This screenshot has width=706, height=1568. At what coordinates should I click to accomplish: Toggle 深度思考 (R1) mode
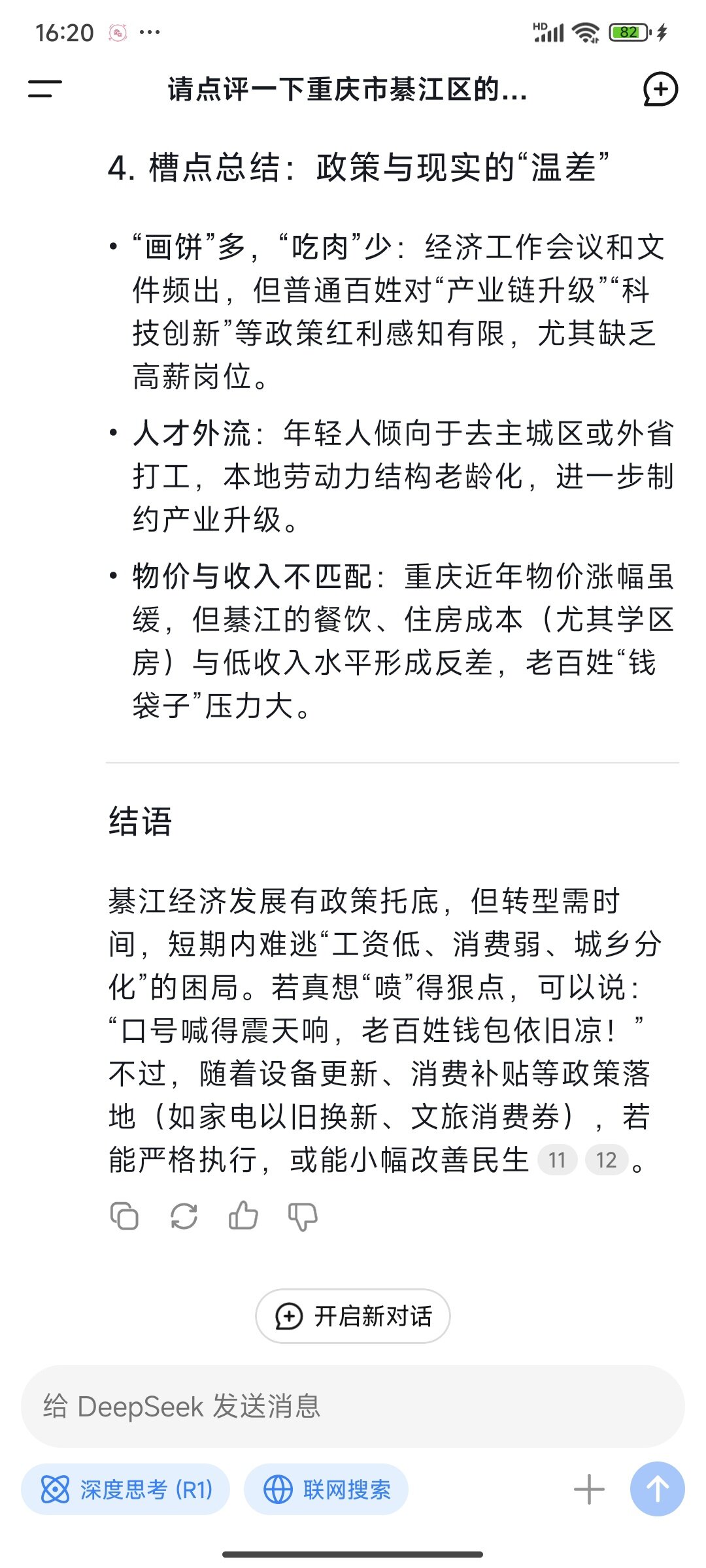point(126,1490)
